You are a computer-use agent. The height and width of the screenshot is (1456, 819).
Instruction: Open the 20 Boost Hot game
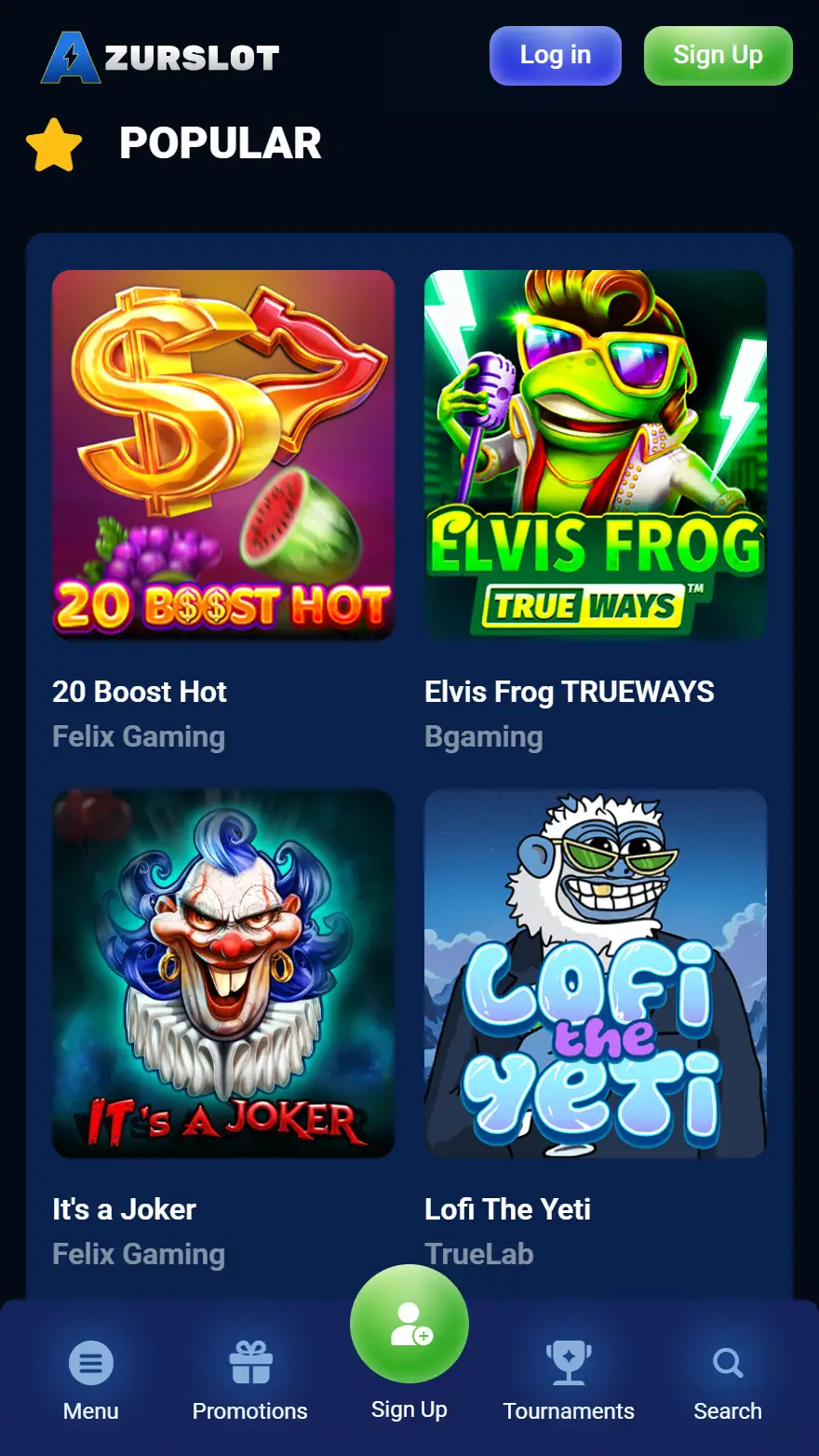click(223, 454)
